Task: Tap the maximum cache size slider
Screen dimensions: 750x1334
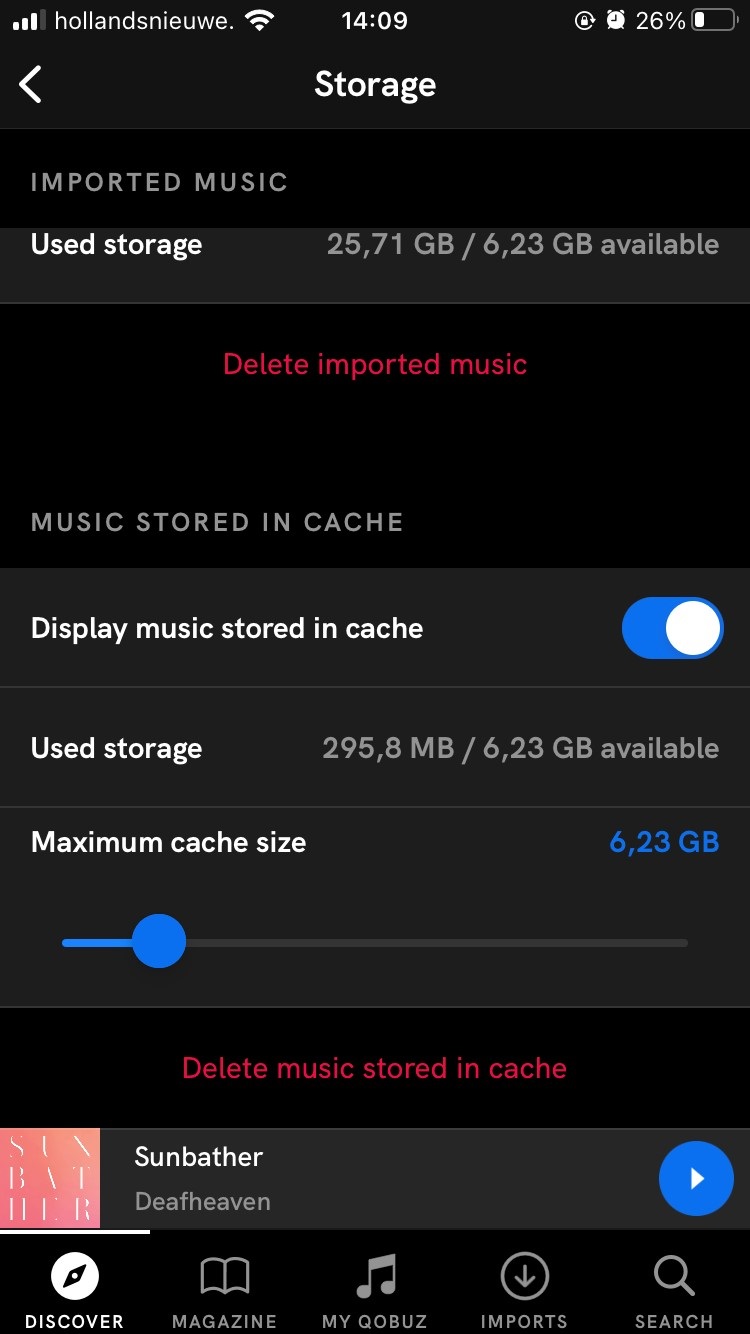Action: tap(375, 942)
